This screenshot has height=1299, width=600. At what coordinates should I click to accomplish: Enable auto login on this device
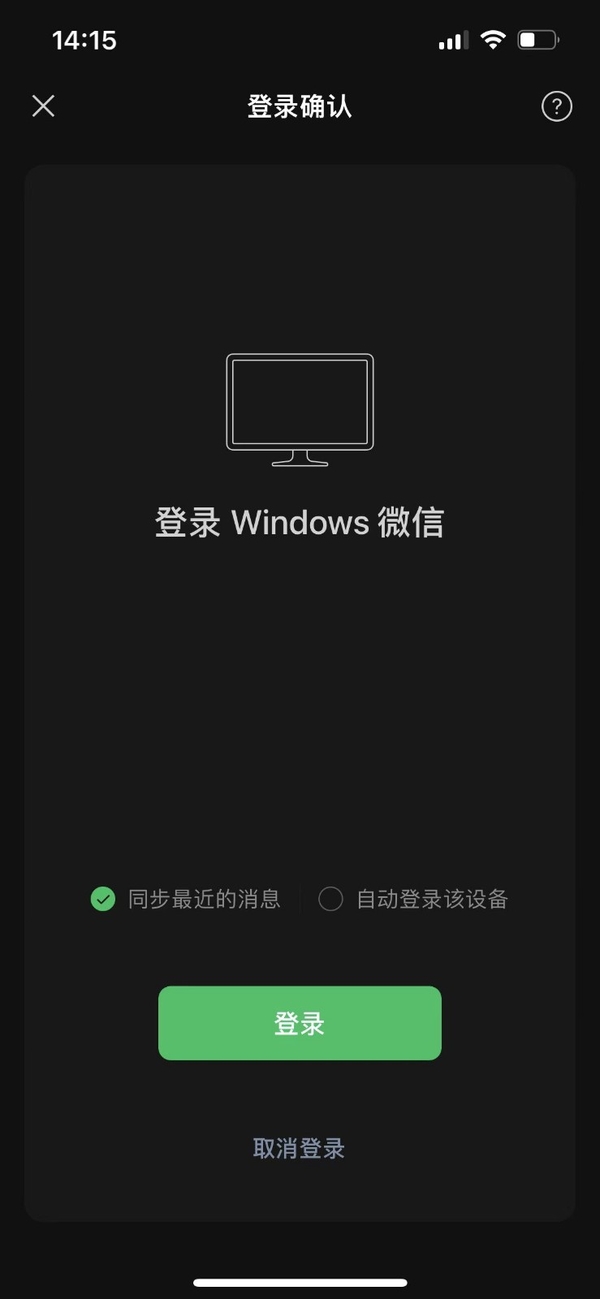click(331, 899)
